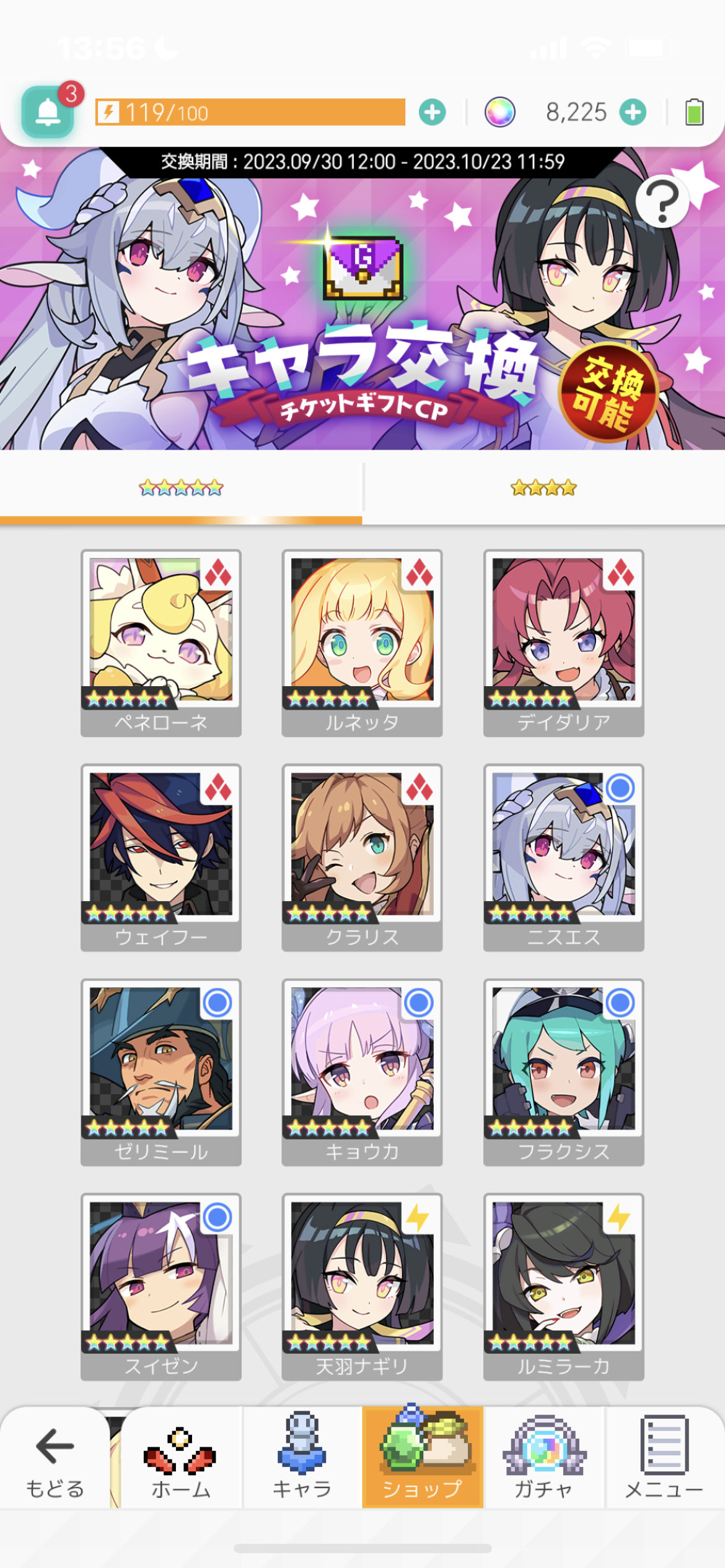The height and width of the screenshot is (1568, 725).
Task: Switch to the four-star characters tab
Action: coord(543,489)
